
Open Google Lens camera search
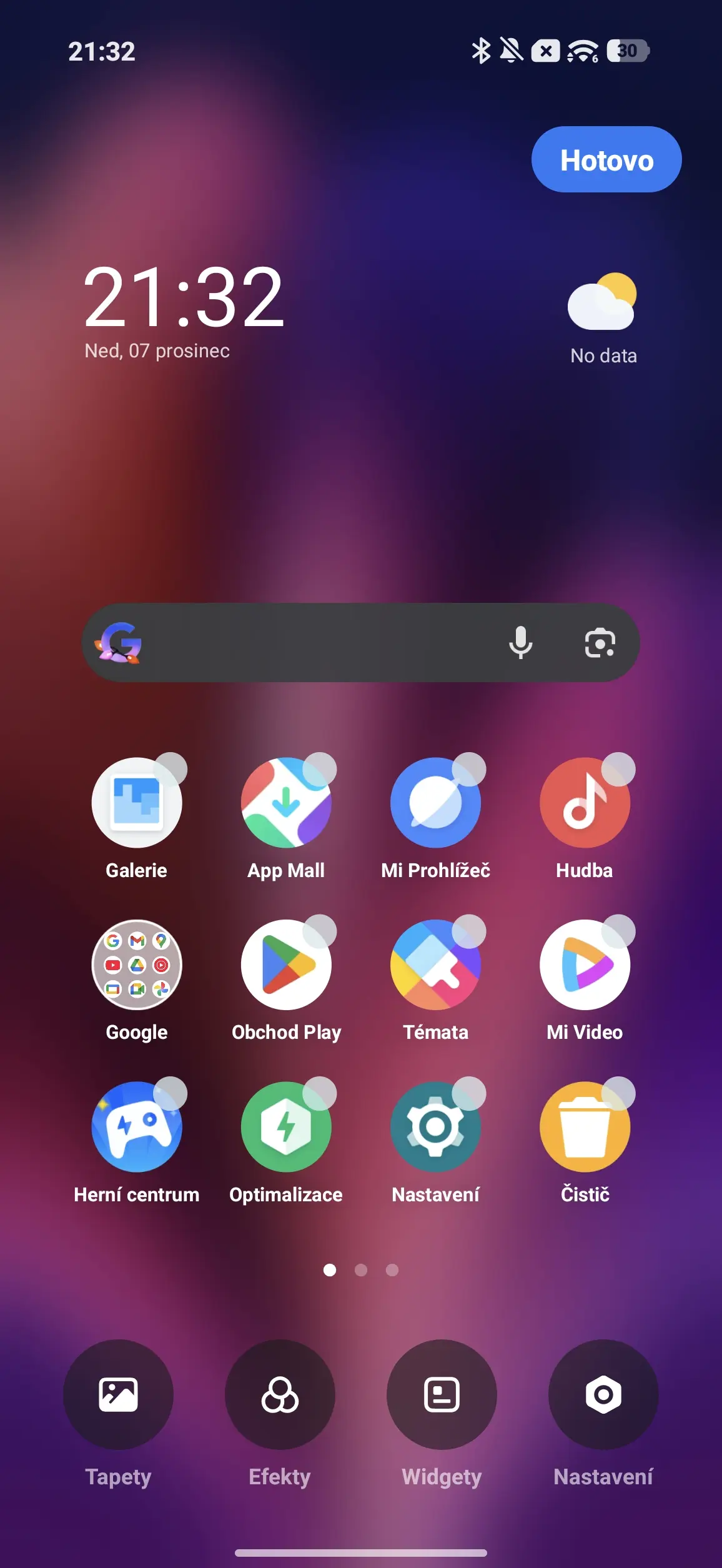click(600, 643)
